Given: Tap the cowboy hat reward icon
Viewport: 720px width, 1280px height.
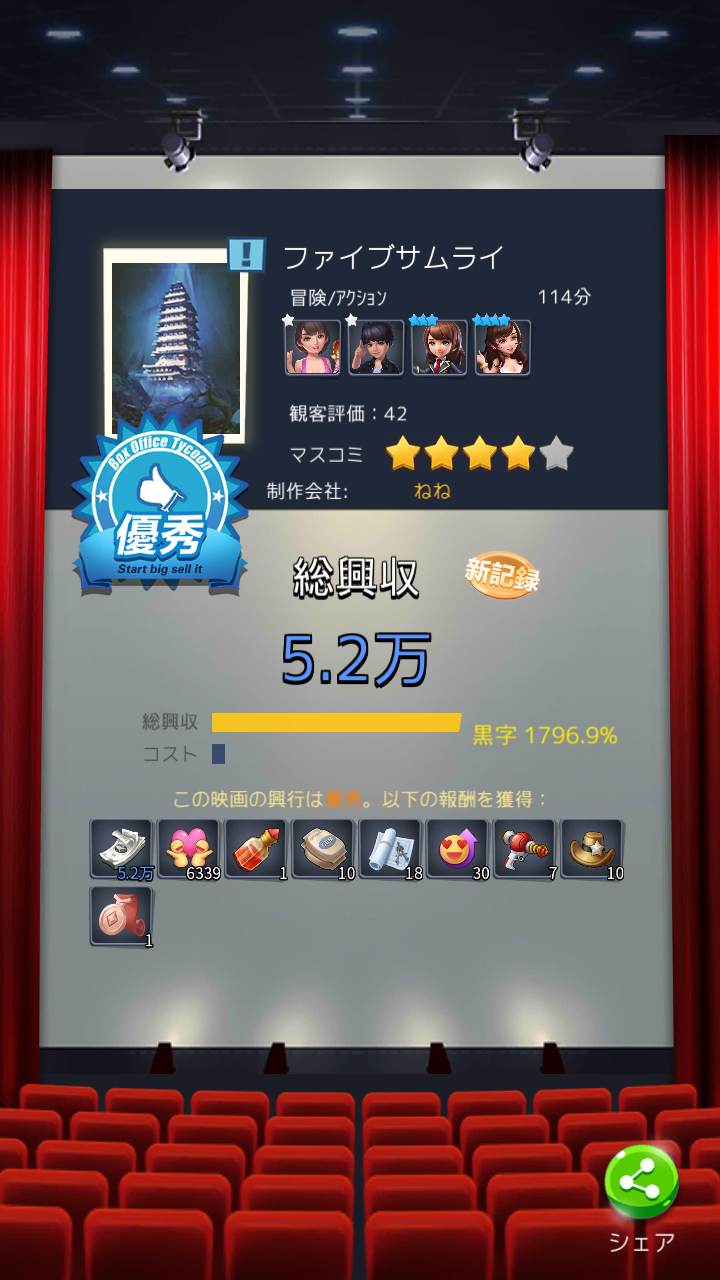Looking at the screenshot, I should (x=592, y=848).
